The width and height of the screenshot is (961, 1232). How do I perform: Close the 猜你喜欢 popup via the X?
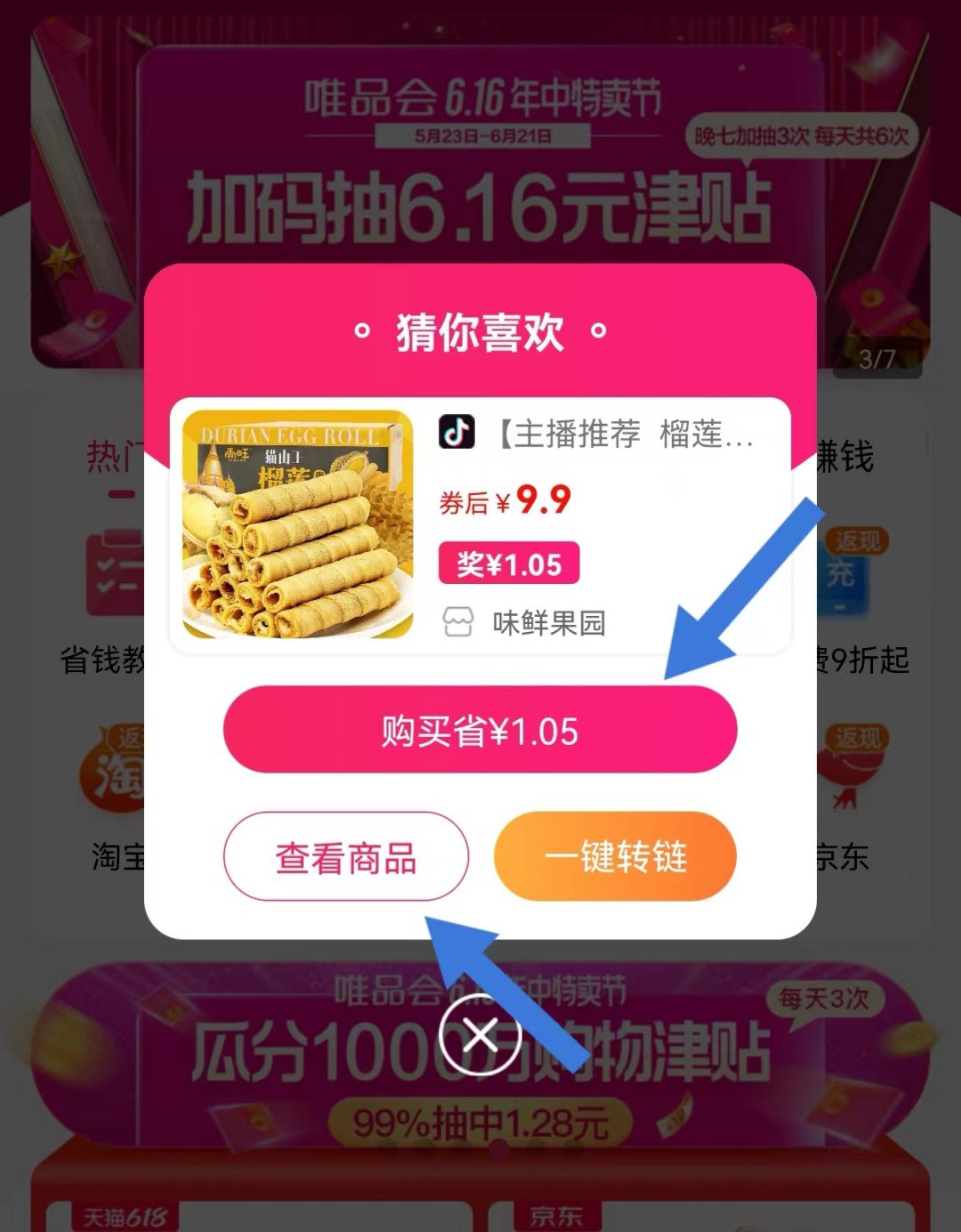pos(480,1035)
